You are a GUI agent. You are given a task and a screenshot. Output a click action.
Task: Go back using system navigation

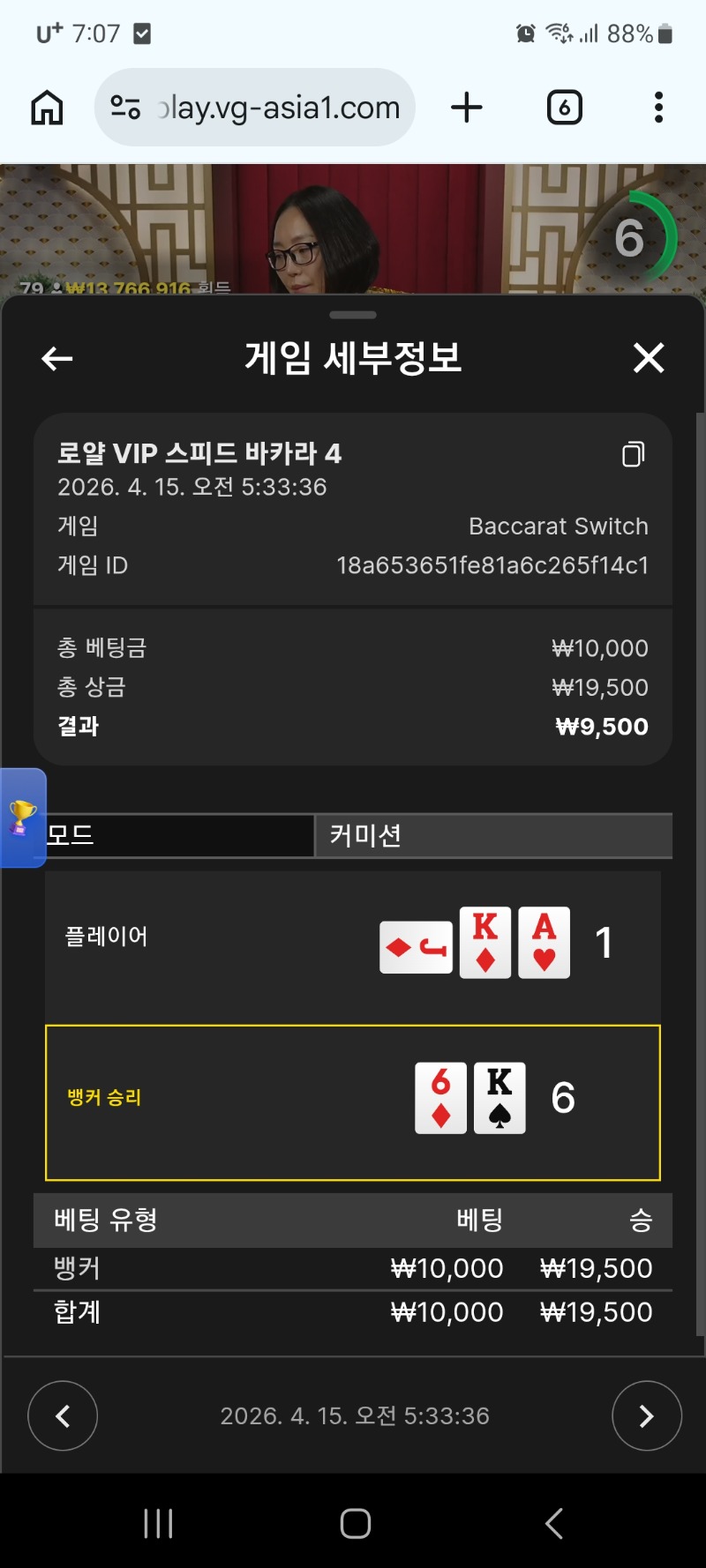(x=553, y=1523)
